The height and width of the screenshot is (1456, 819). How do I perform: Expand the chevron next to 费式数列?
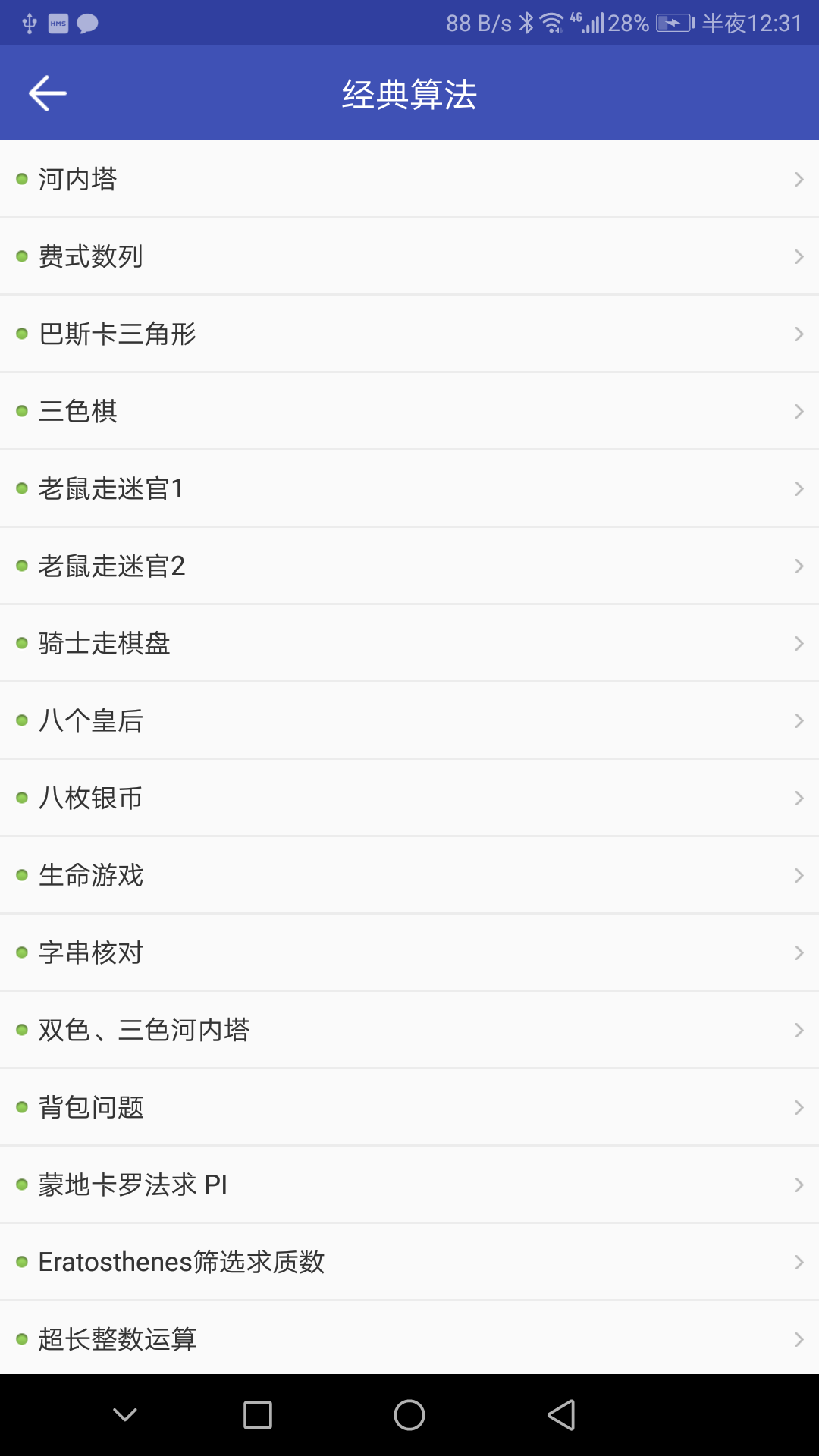pyautogui.click(x=799, y=256)
